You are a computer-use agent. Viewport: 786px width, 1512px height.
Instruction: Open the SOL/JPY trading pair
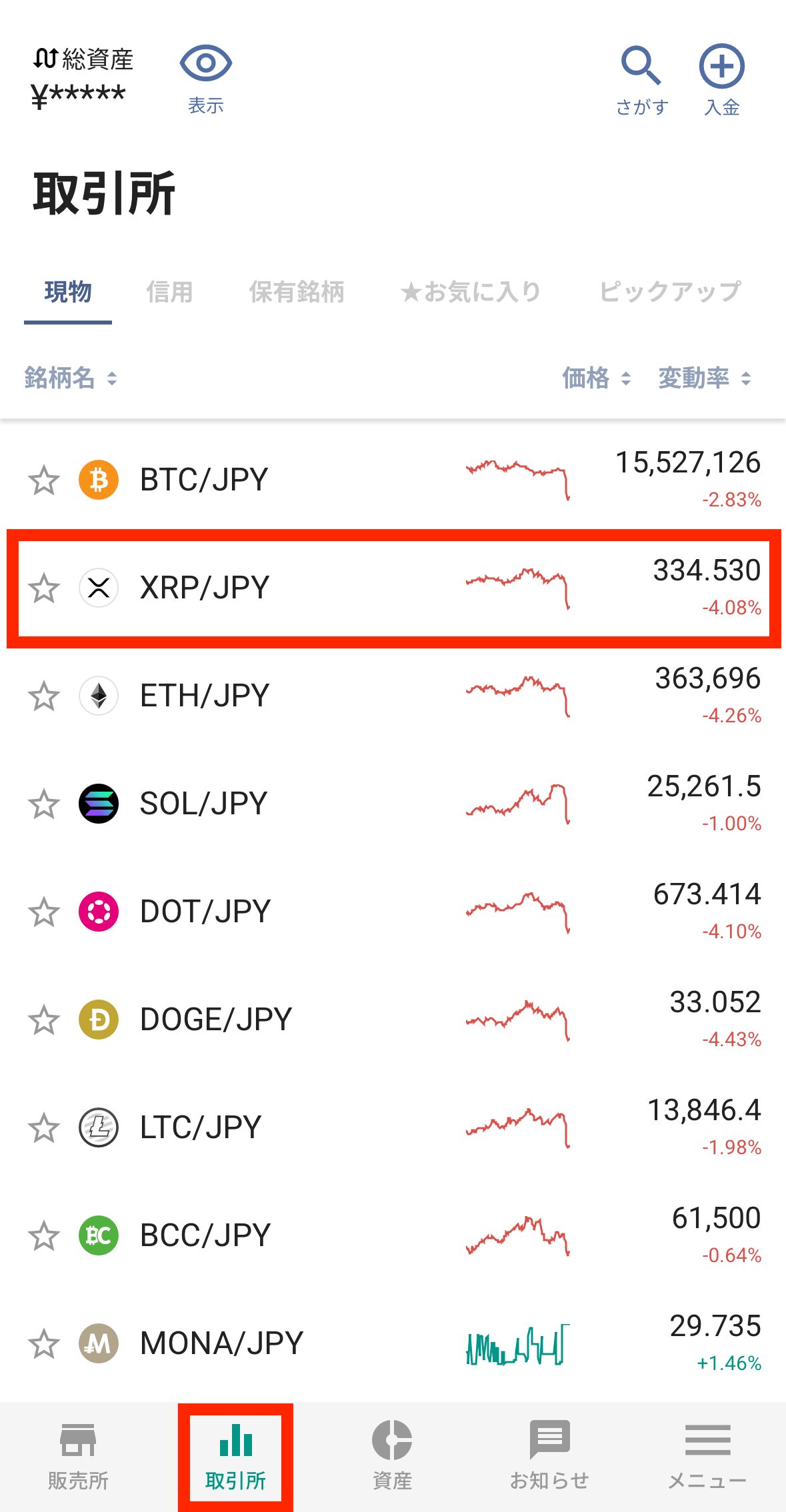[x=204, y=804]
